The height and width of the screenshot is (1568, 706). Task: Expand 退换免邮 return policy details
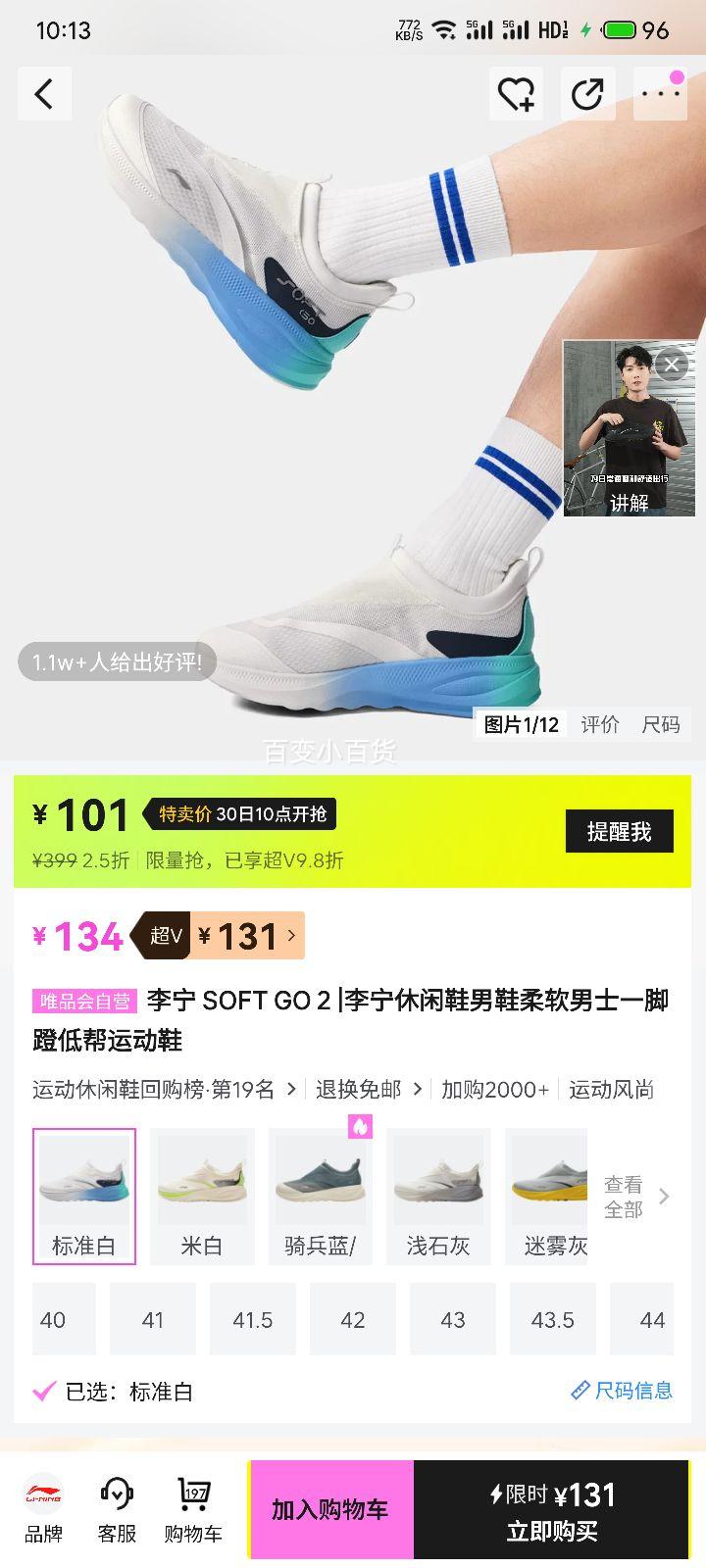pyautogui.click(x=360, y=1089)
